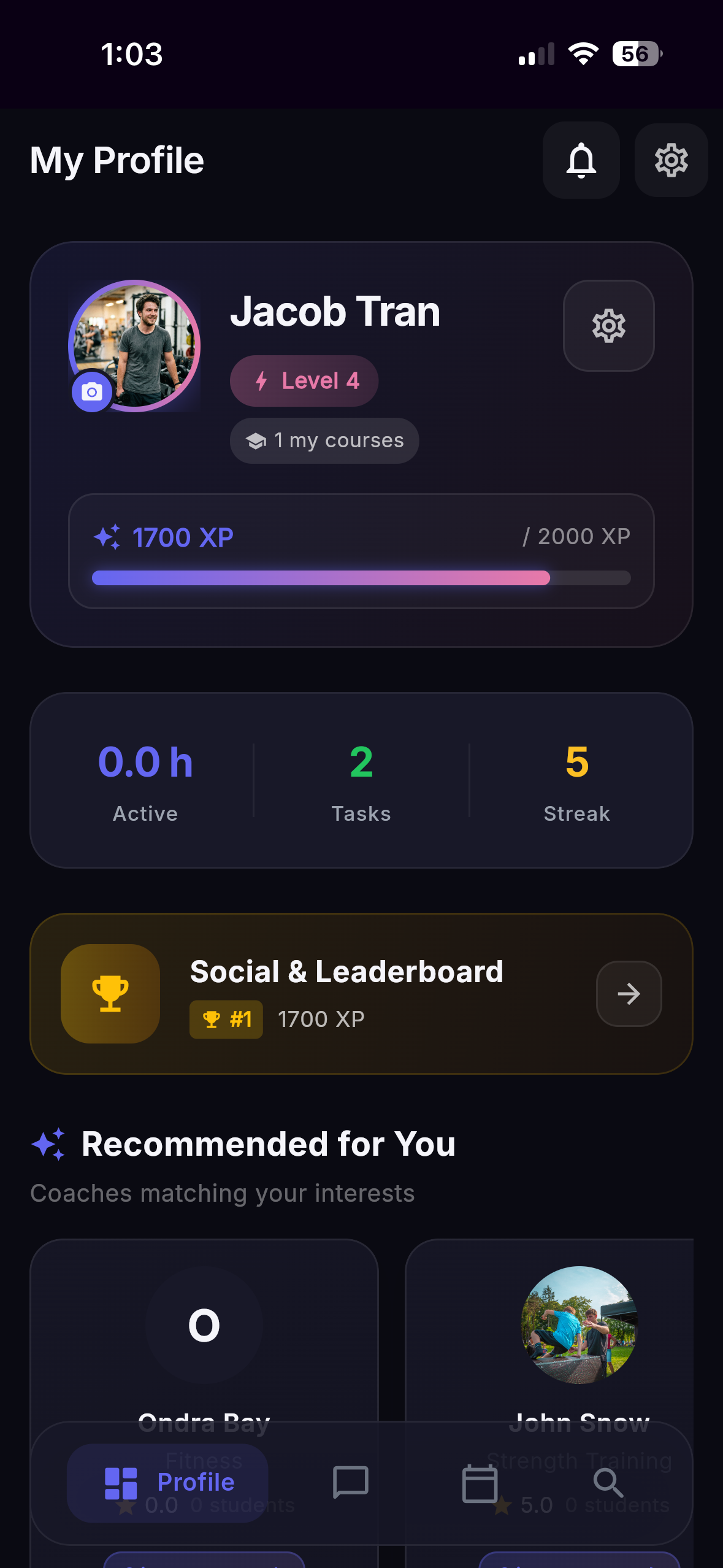The height and width of the screenshot is (1568, 723).
Task: Switch to the Profile tab
Action: click(x=167, y=1483)
